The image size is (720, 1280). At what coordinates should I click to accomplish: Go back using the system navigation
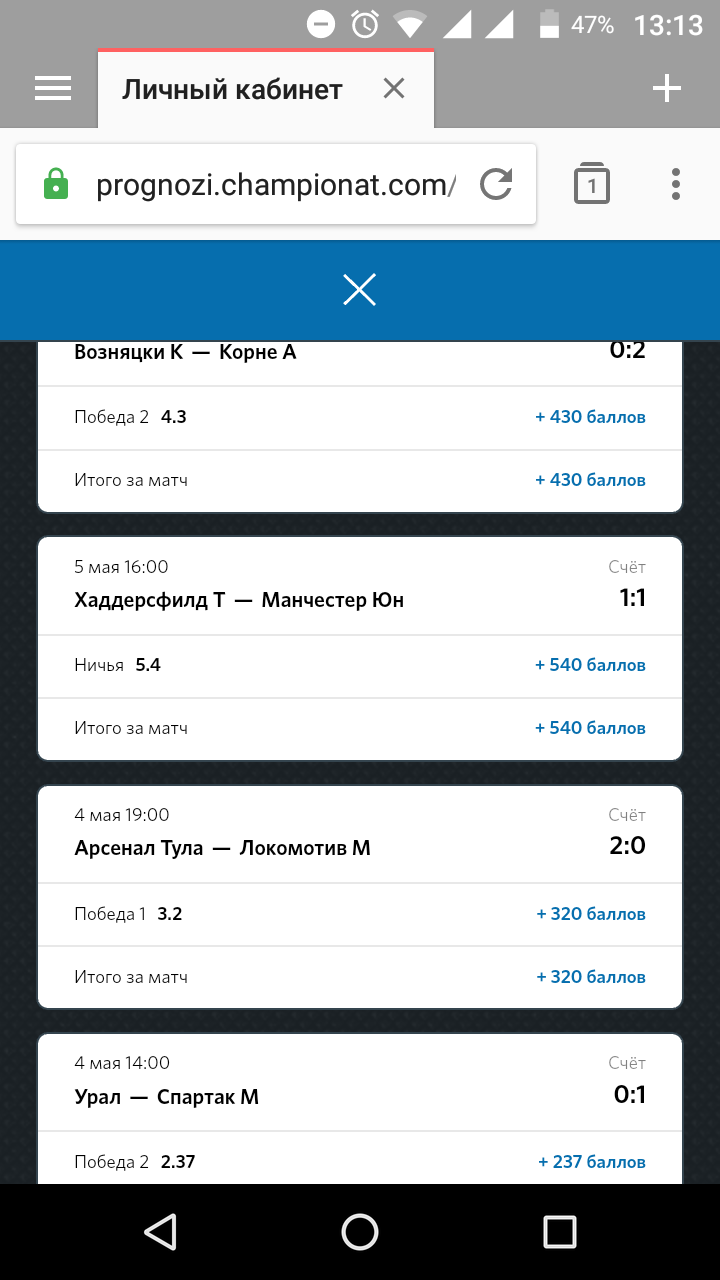tap(161, 1232)
